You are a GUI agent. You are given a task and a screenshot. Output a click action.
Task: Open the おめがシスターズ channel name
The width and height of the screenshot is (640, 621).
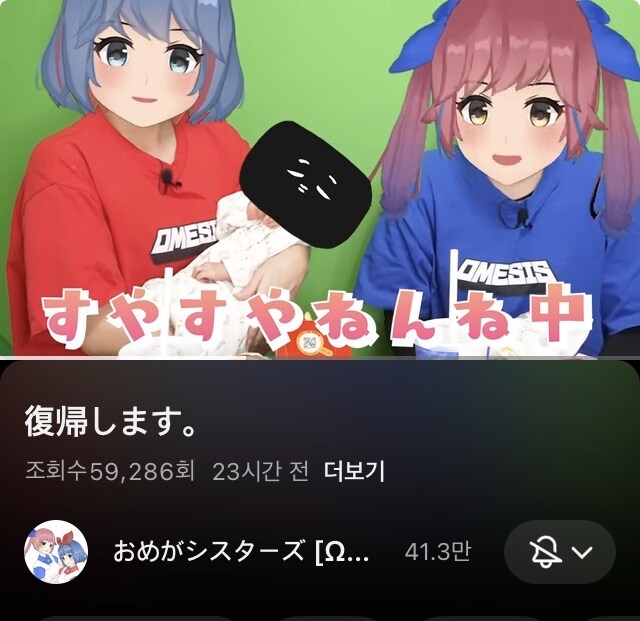pos(242,552)
